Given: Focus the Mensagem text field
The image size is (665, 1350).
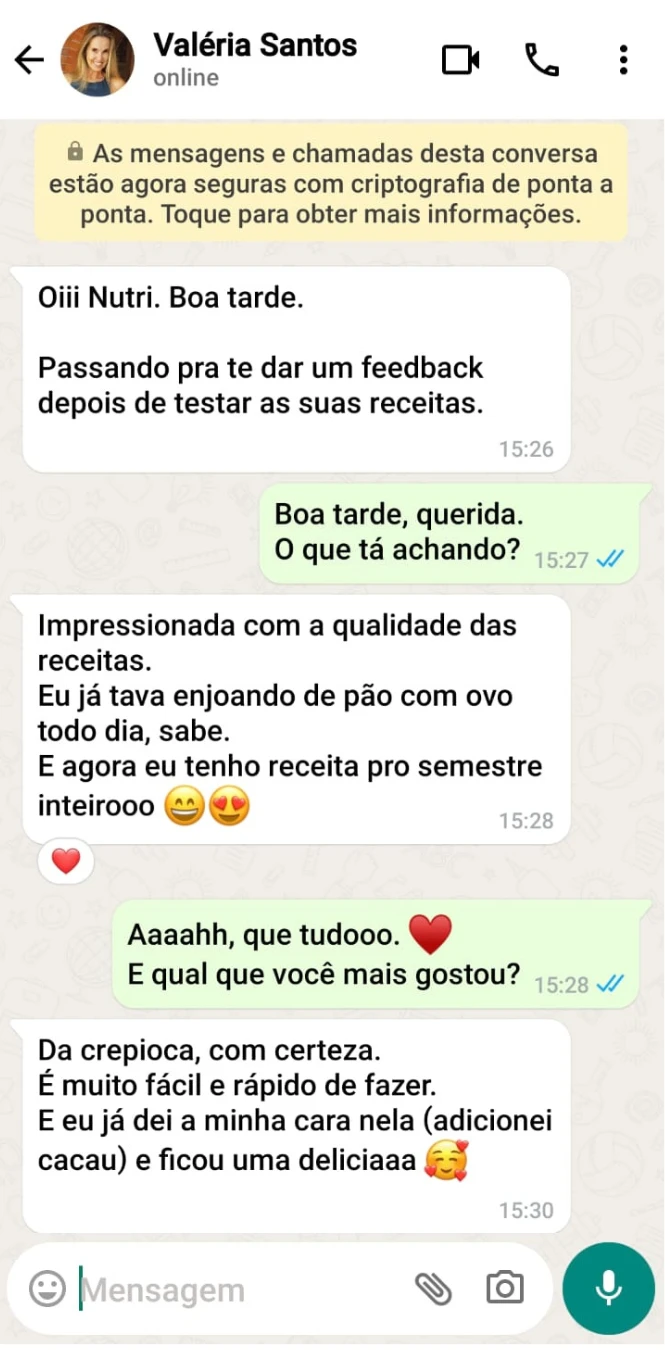Looking at the screenshot, I should coord(240,1290).
